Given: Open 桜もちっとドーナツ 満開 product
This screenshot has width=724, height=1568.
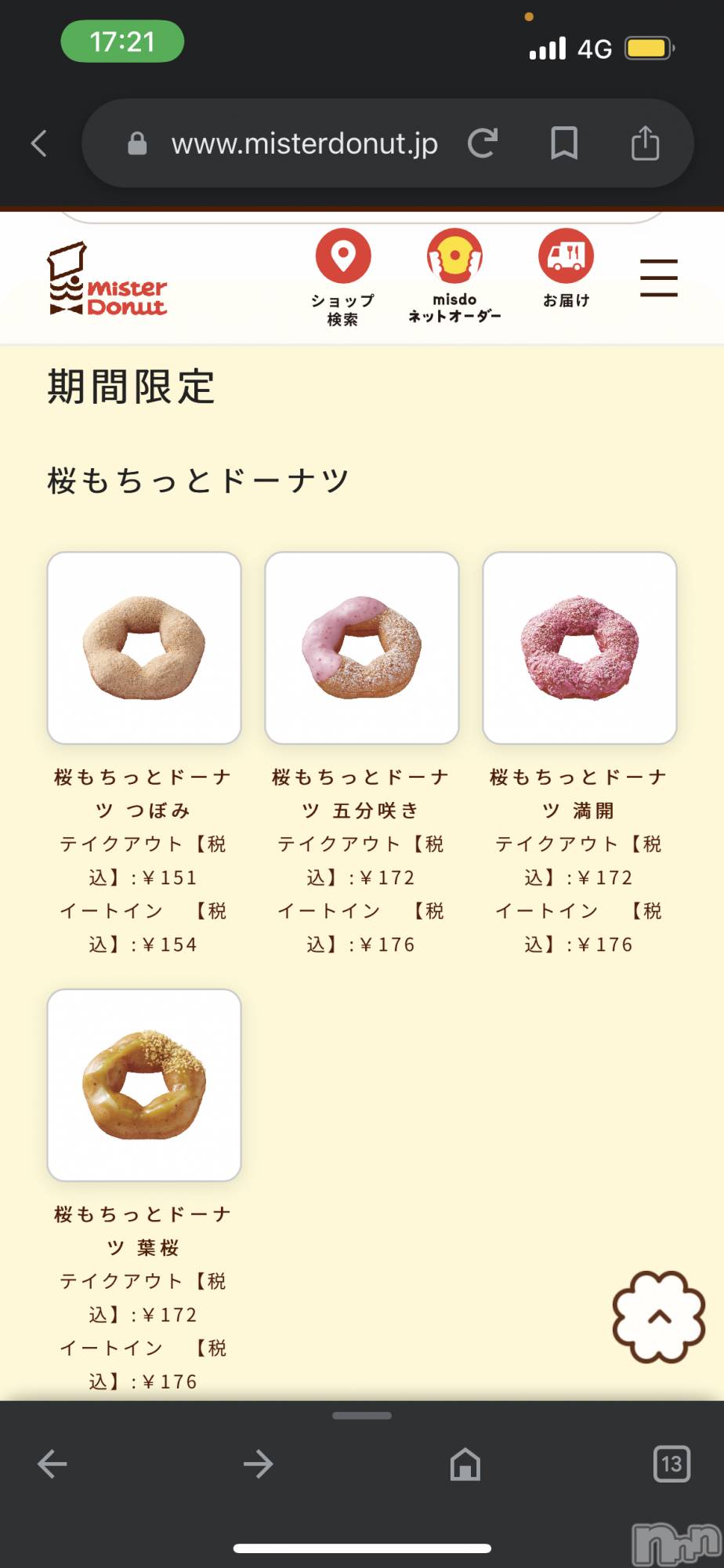Looking at the screenshot, I should (x=579, y=648).
